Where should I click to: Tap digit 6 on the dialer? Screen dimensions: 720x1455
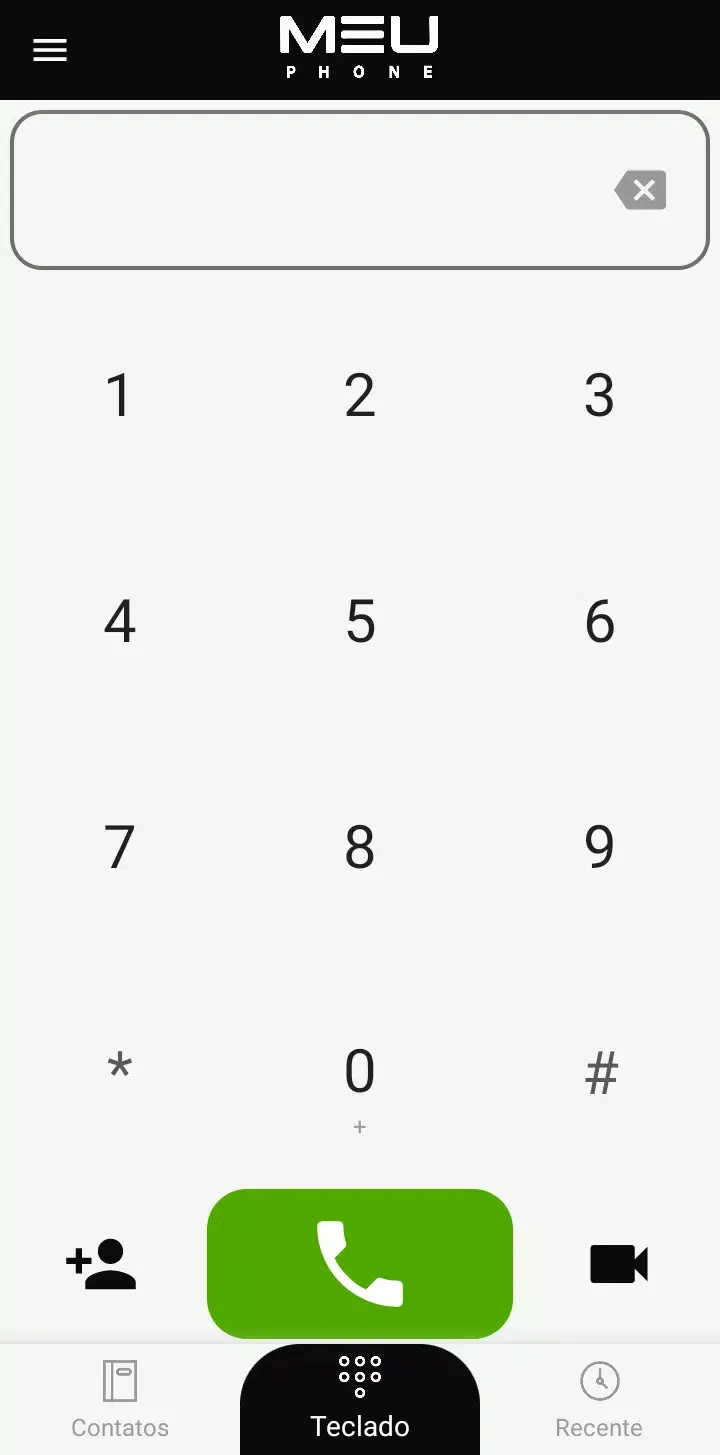[599, 622]
